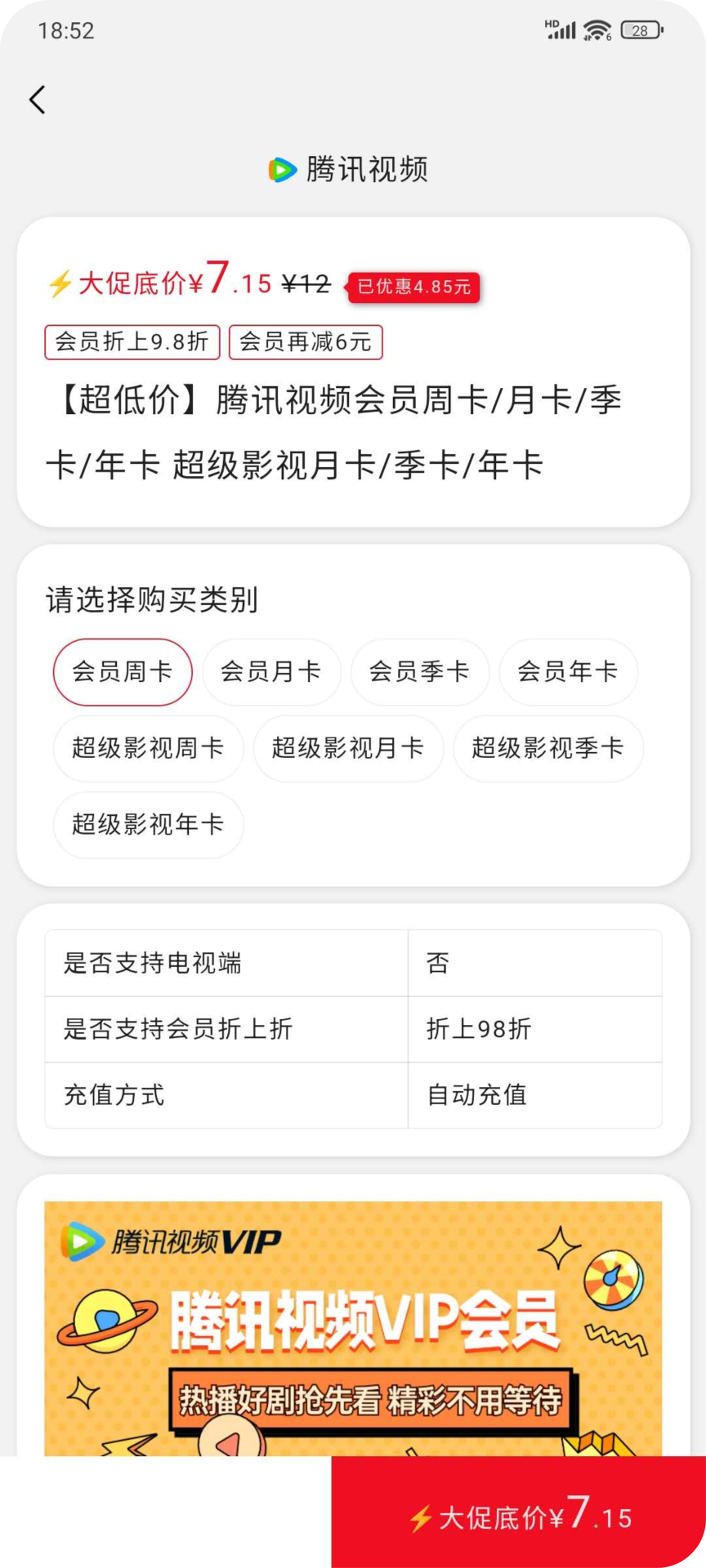
Task: Select the 超级影视周卡 option
Action: pos(148,748)
